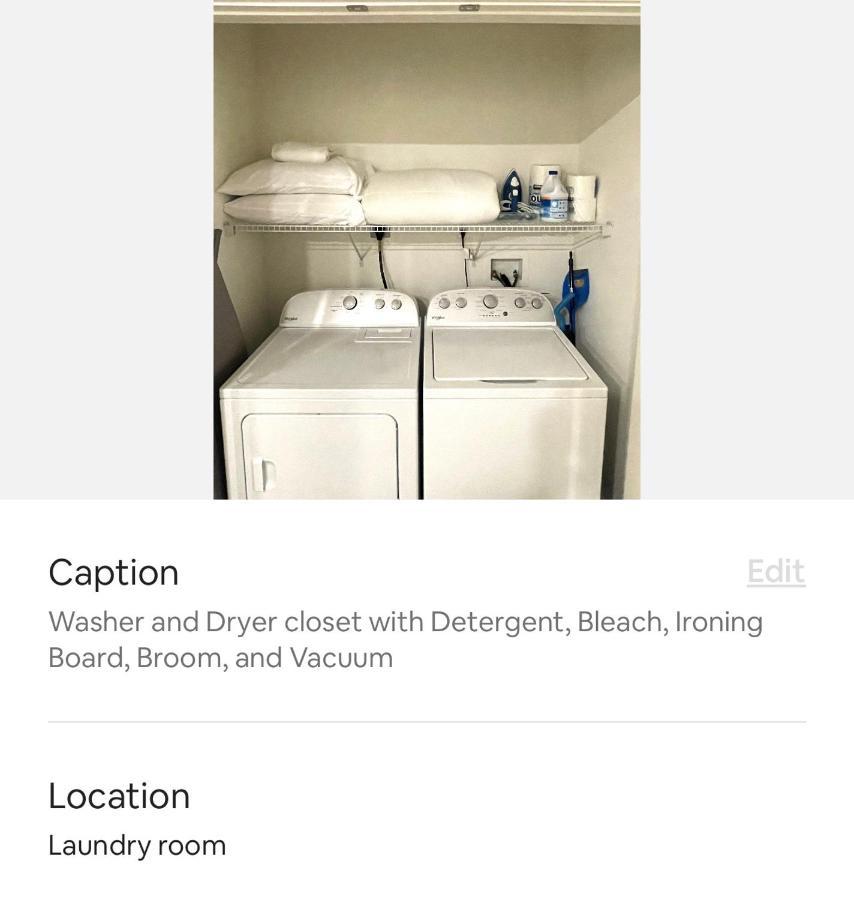
Task: Edit the photo caption
Action: click(775, 572)
